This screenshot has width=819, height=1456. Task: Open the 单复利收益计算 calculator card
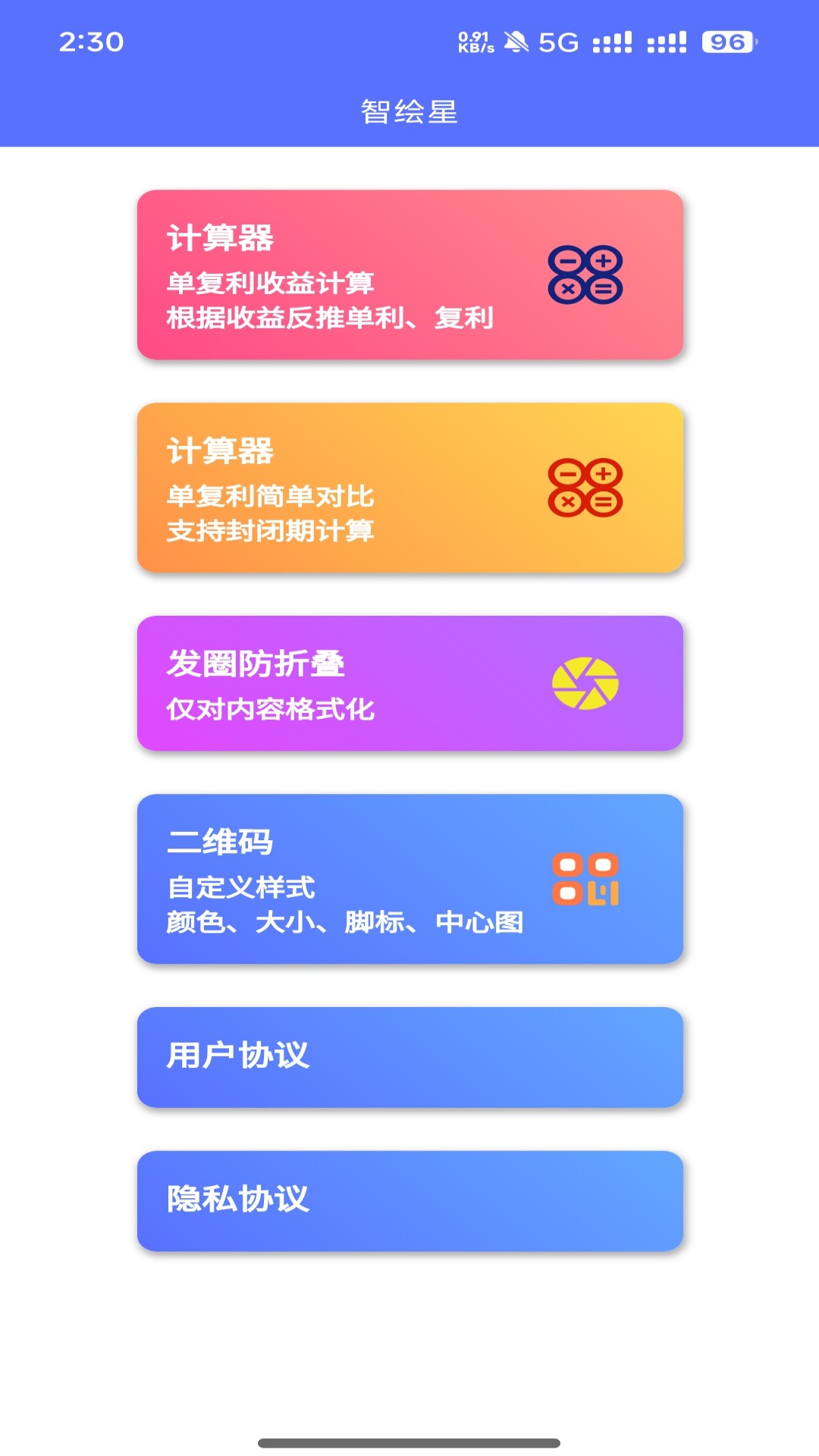(409, 275)
